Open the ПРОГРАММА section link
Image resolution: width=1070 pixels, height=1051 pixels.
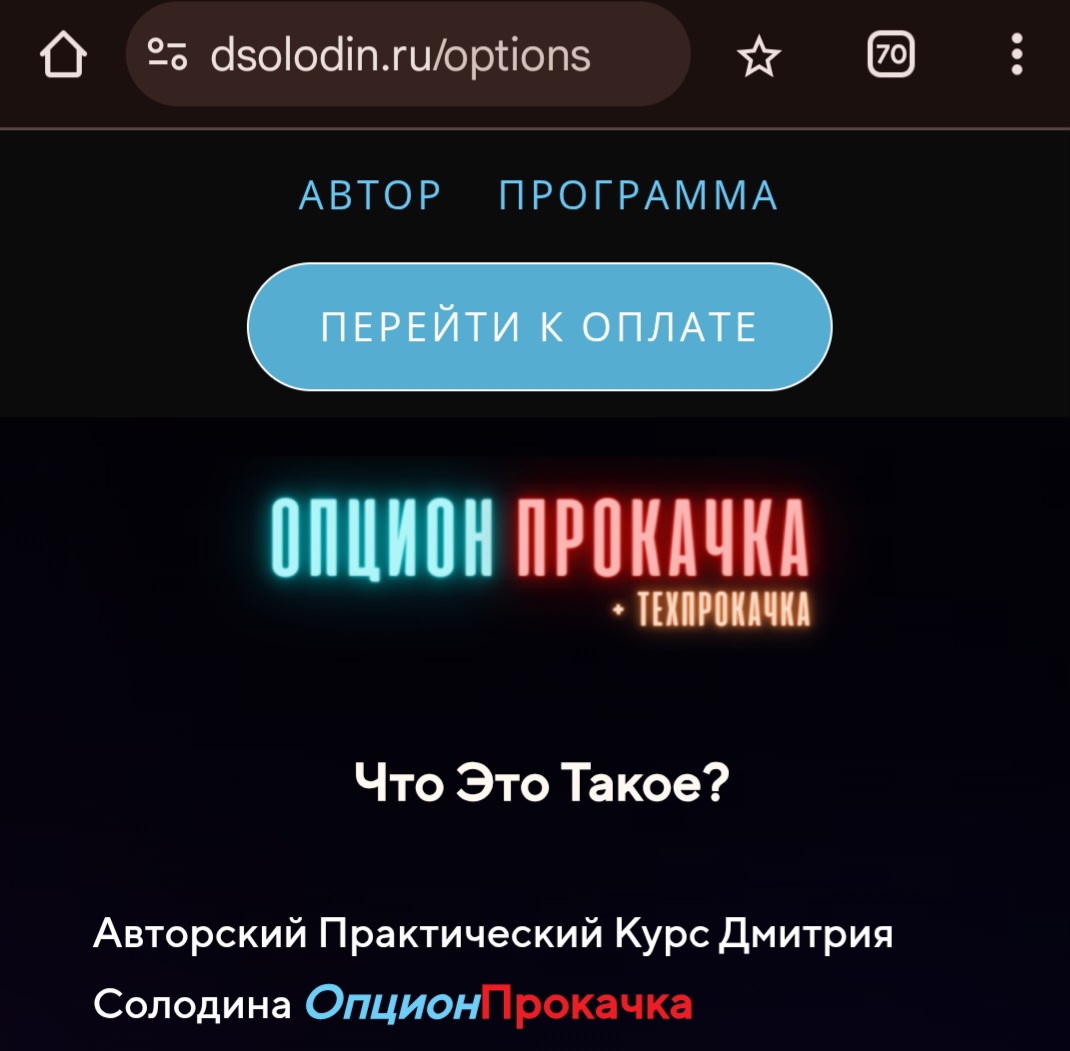click(638, 195)
